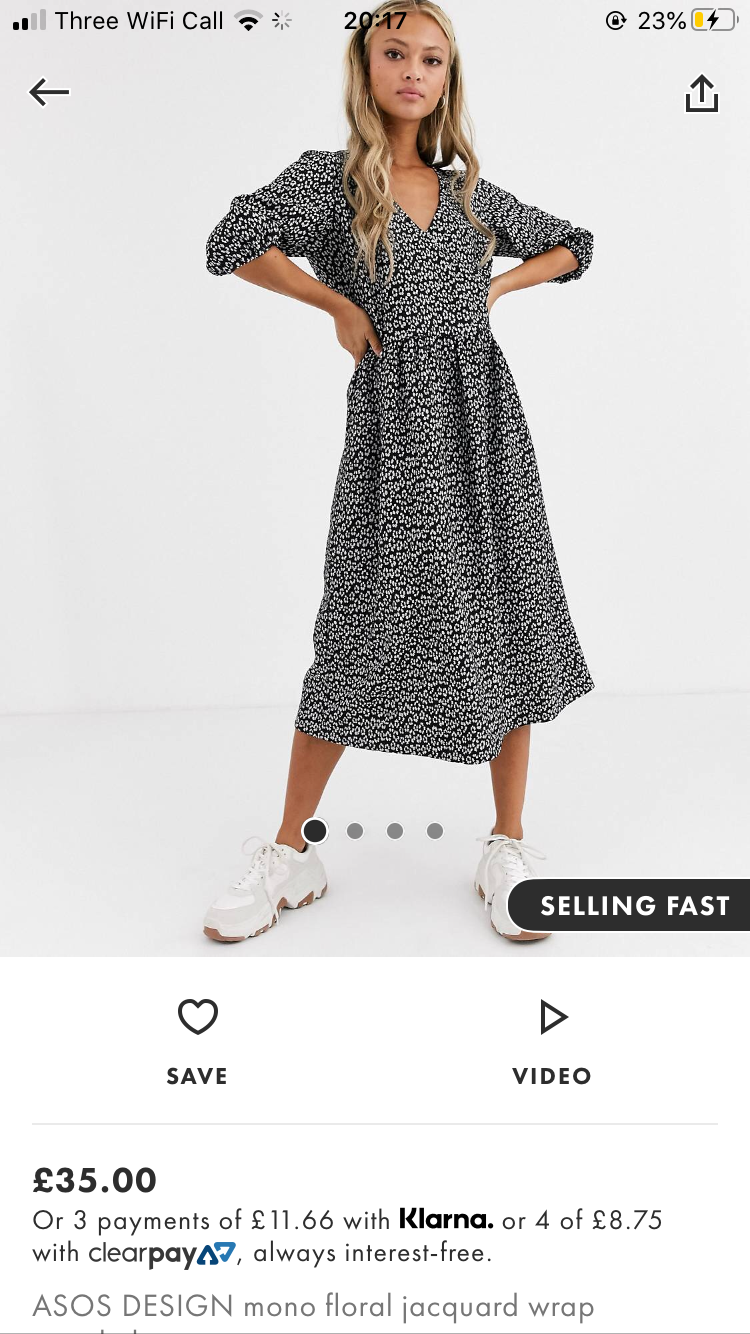
Task: Jump to the fourth image dot
Action: 435,831
